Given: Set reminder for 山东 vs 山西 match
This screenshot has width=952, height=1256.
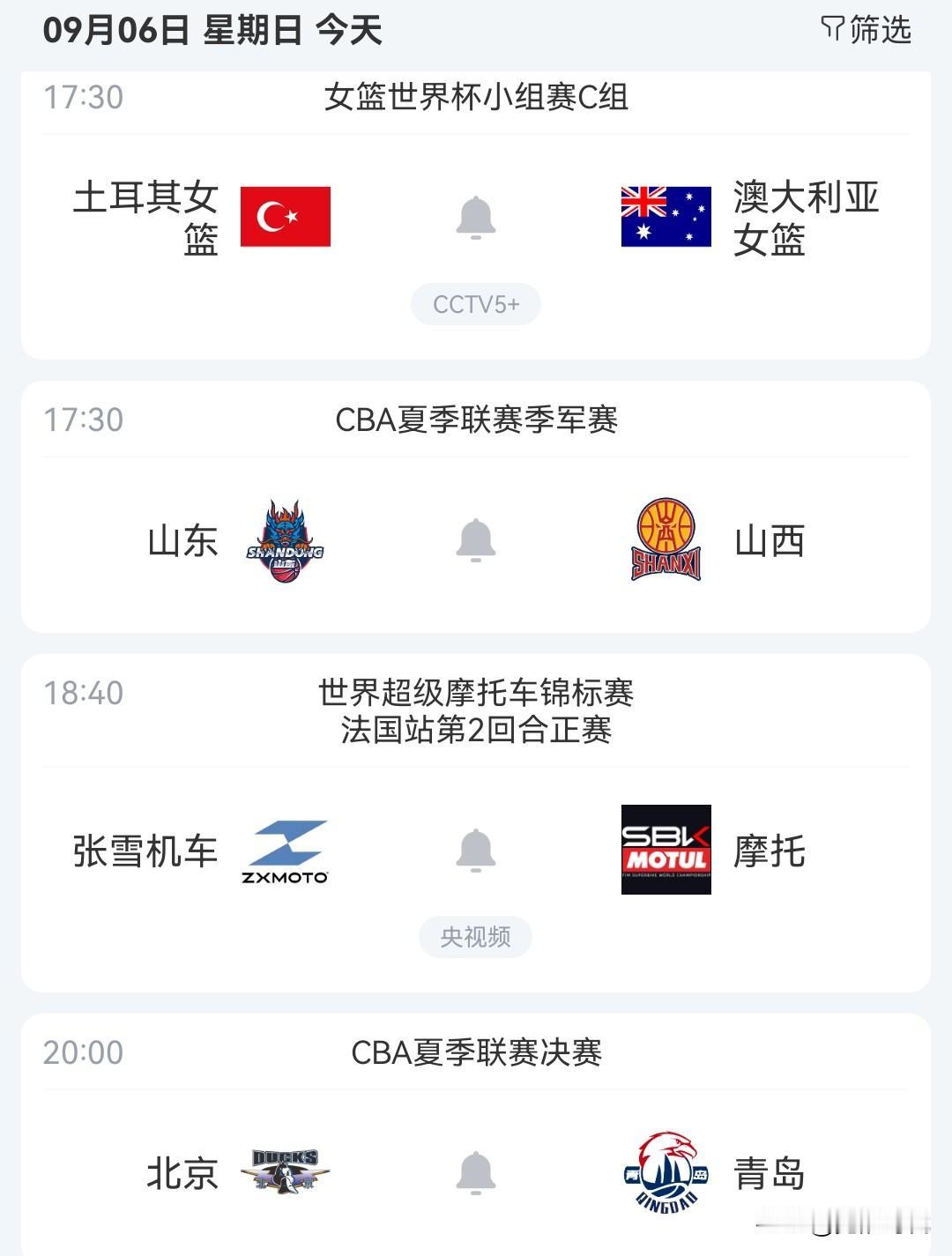Looking at the screenshot, I should tap(476, 540).
